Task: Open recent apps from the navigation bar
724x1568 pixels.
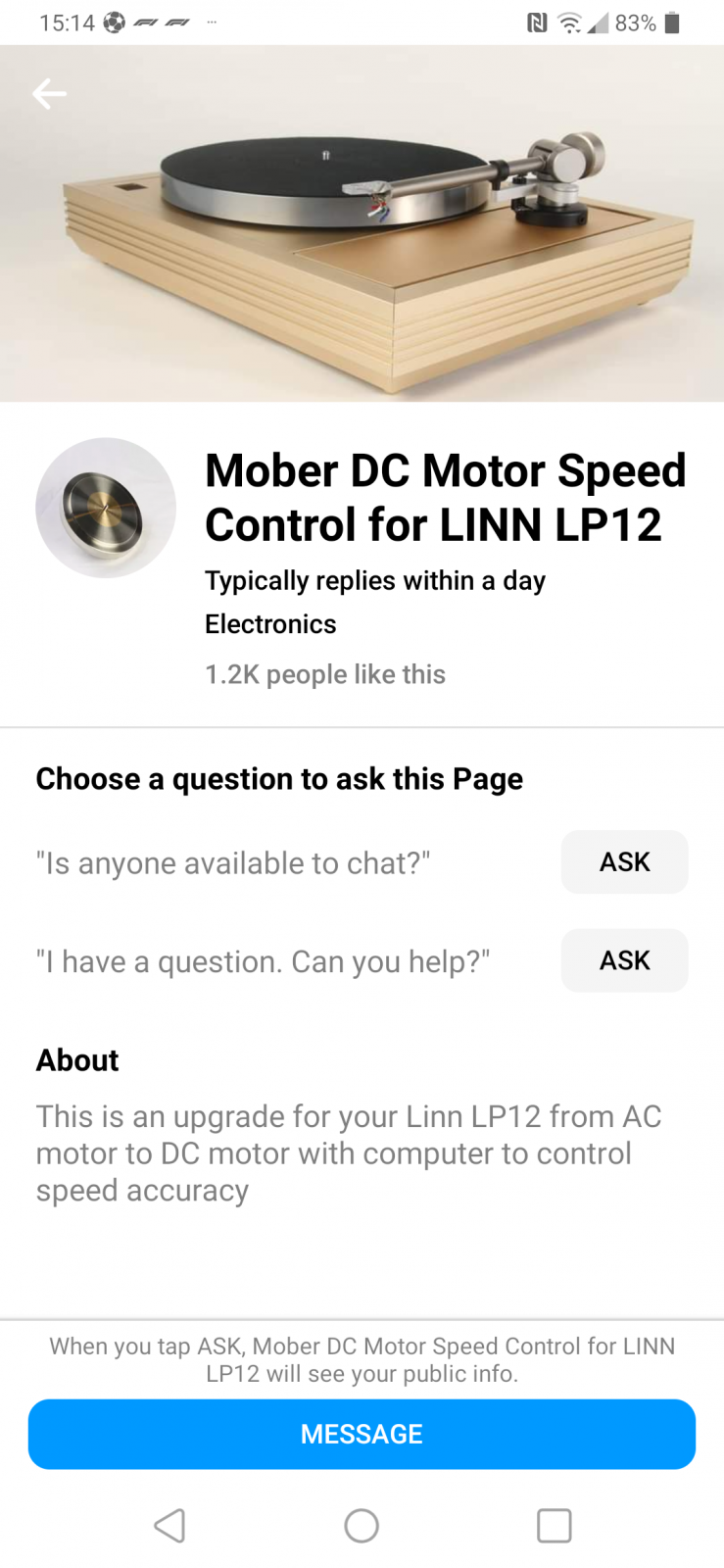Action: pyautogui.click(x=554, y=1525)
